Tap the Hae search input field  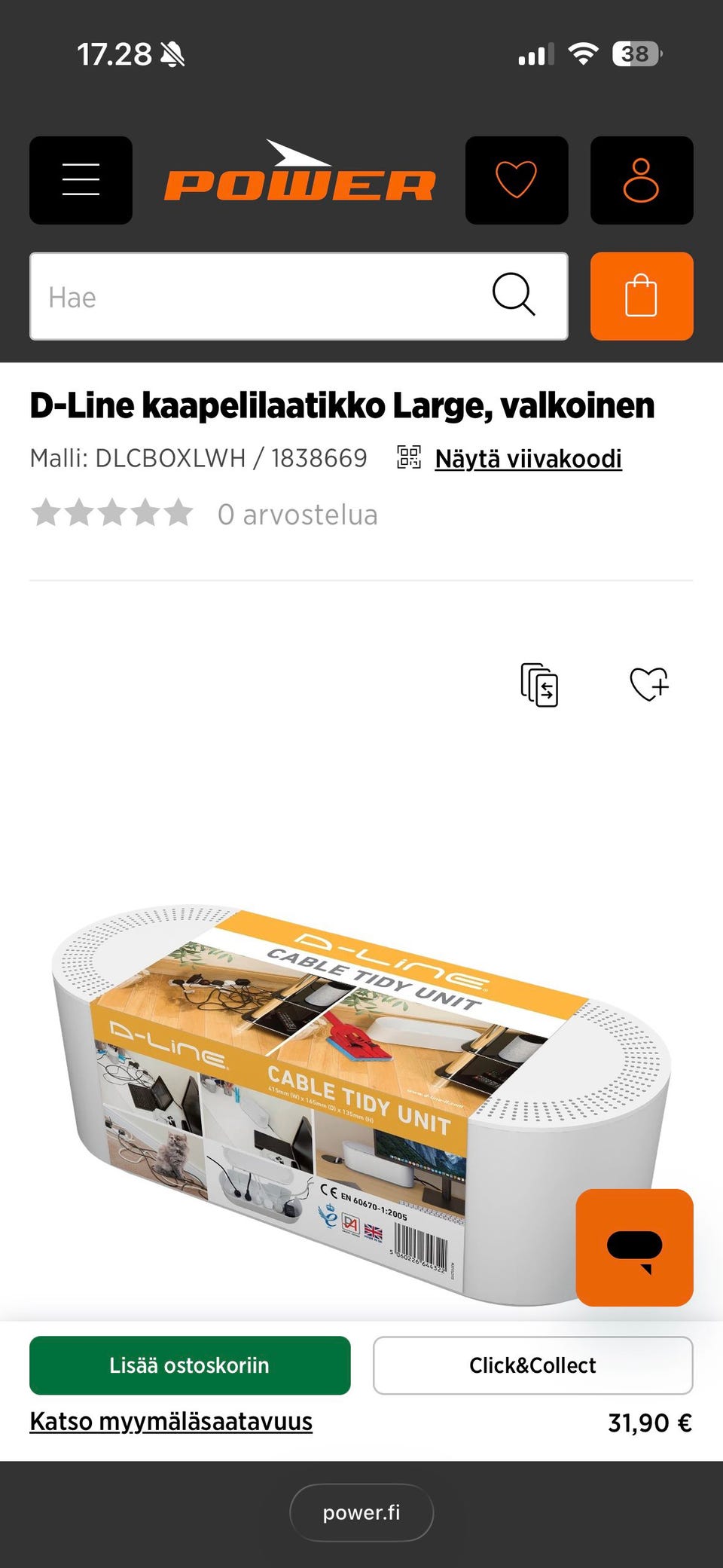coord(226,296)
